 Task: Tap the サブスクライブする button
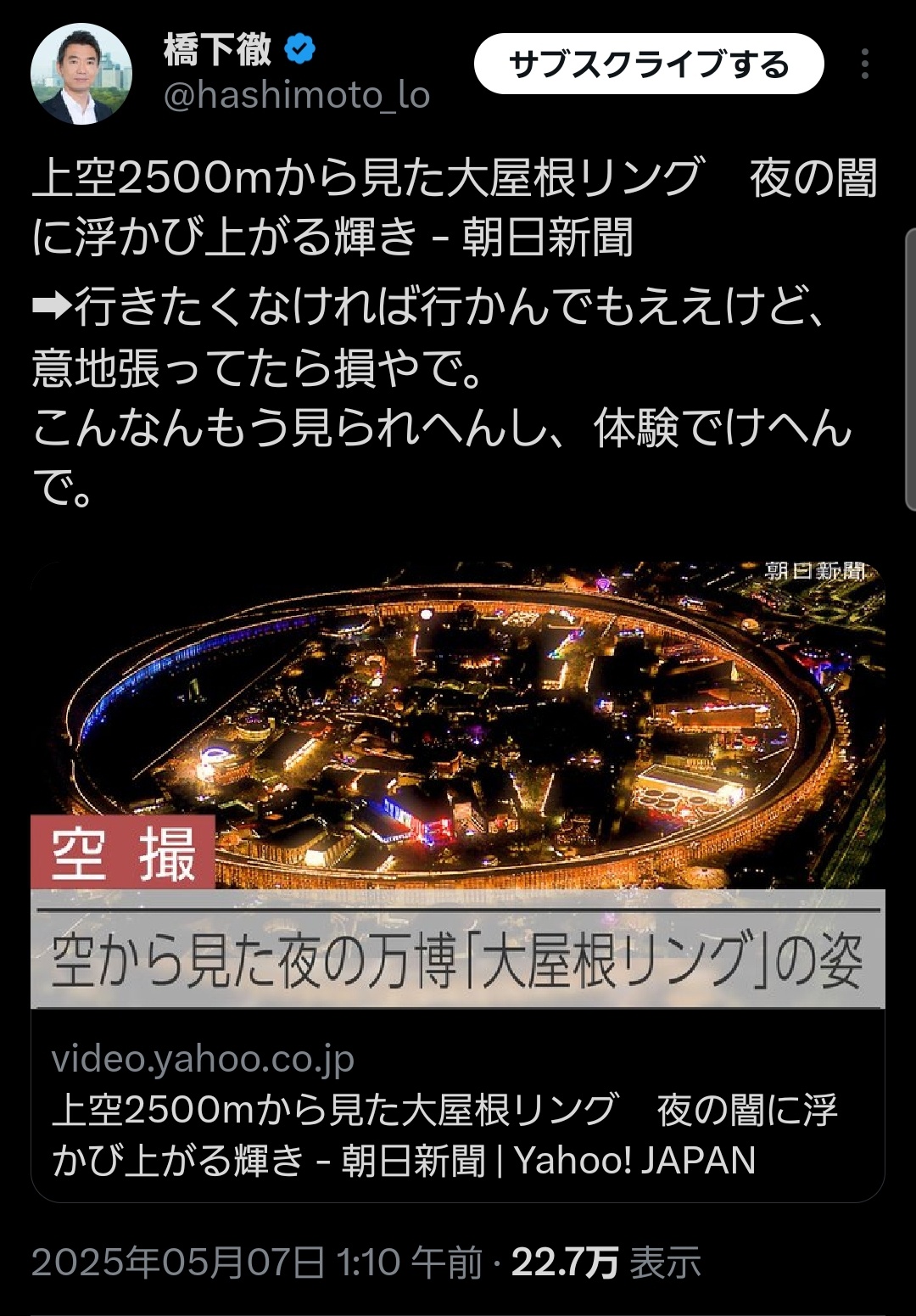649,64
